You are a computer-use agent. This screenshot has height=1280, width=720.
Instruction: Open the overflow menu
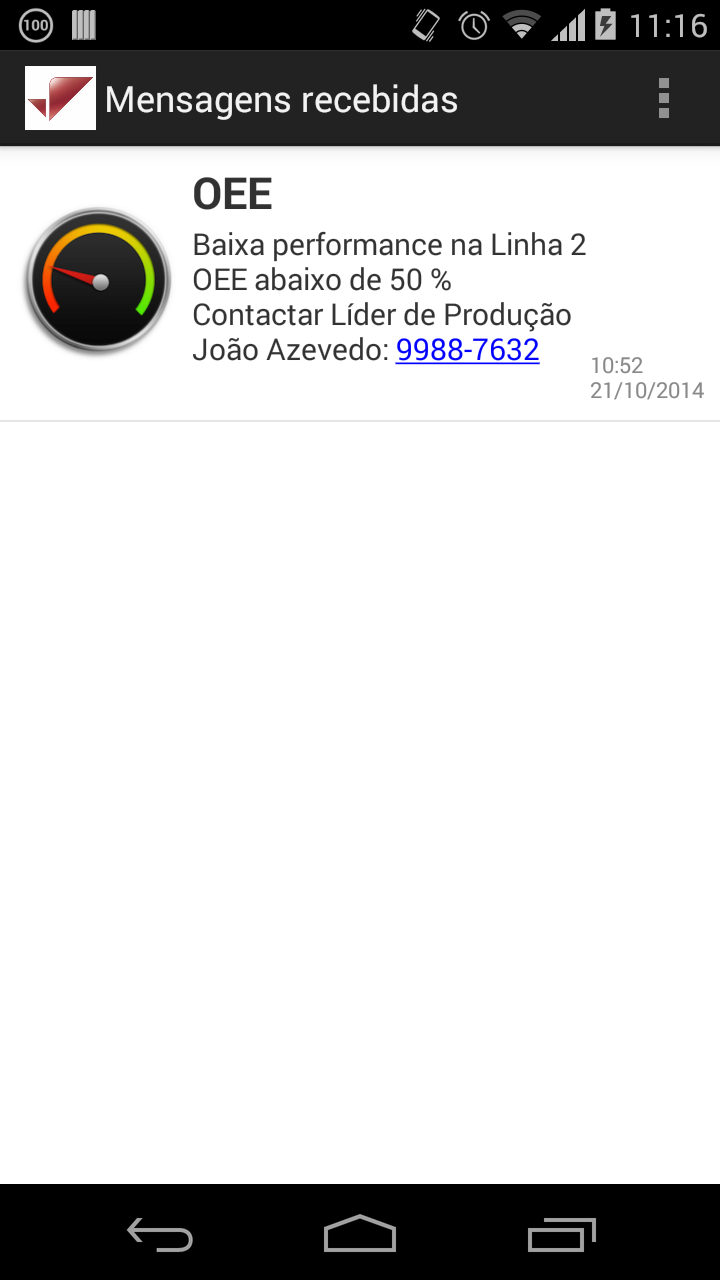coord(663,99)
